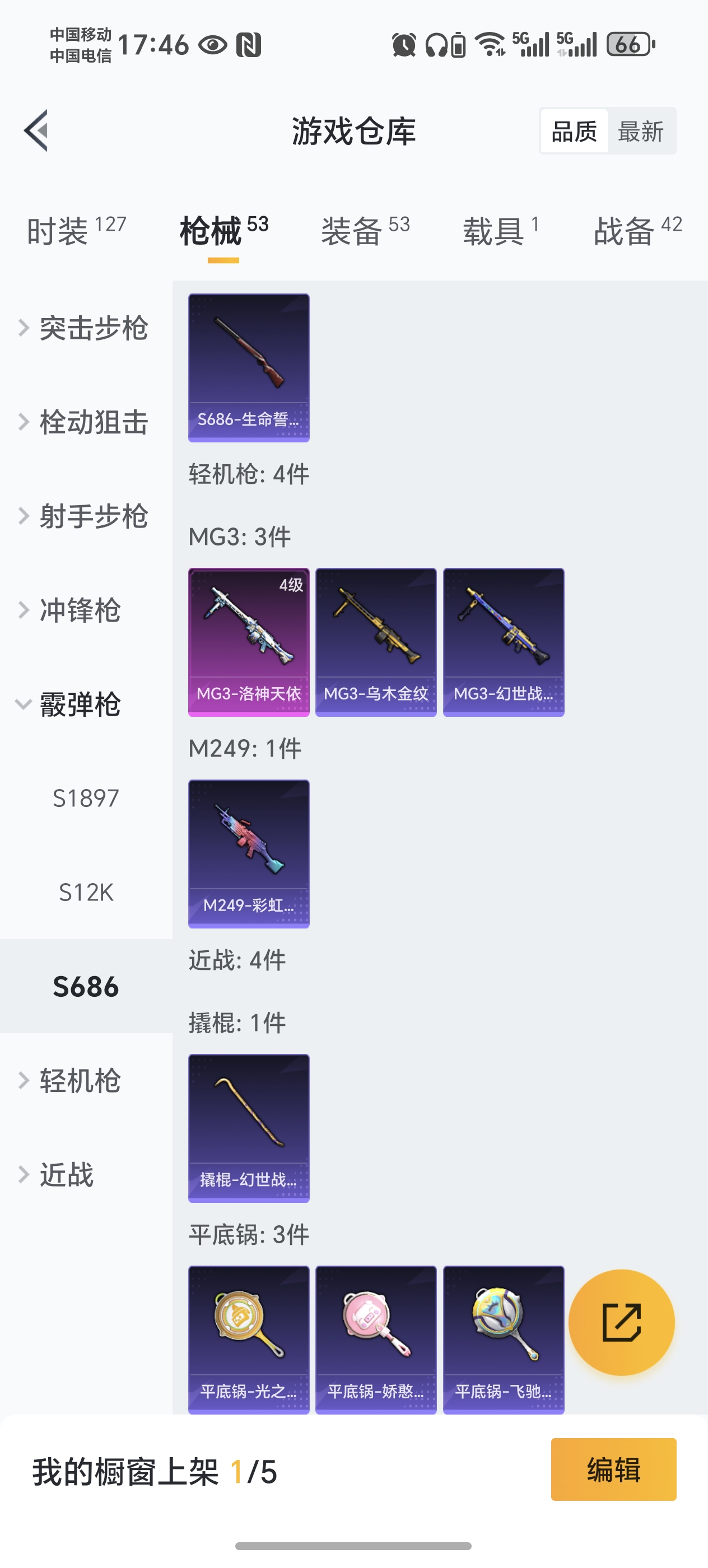Enable 品质 sorting mode
This screenshot has width=708, height=1568.
pyautogui.click(x=573, y=132)
